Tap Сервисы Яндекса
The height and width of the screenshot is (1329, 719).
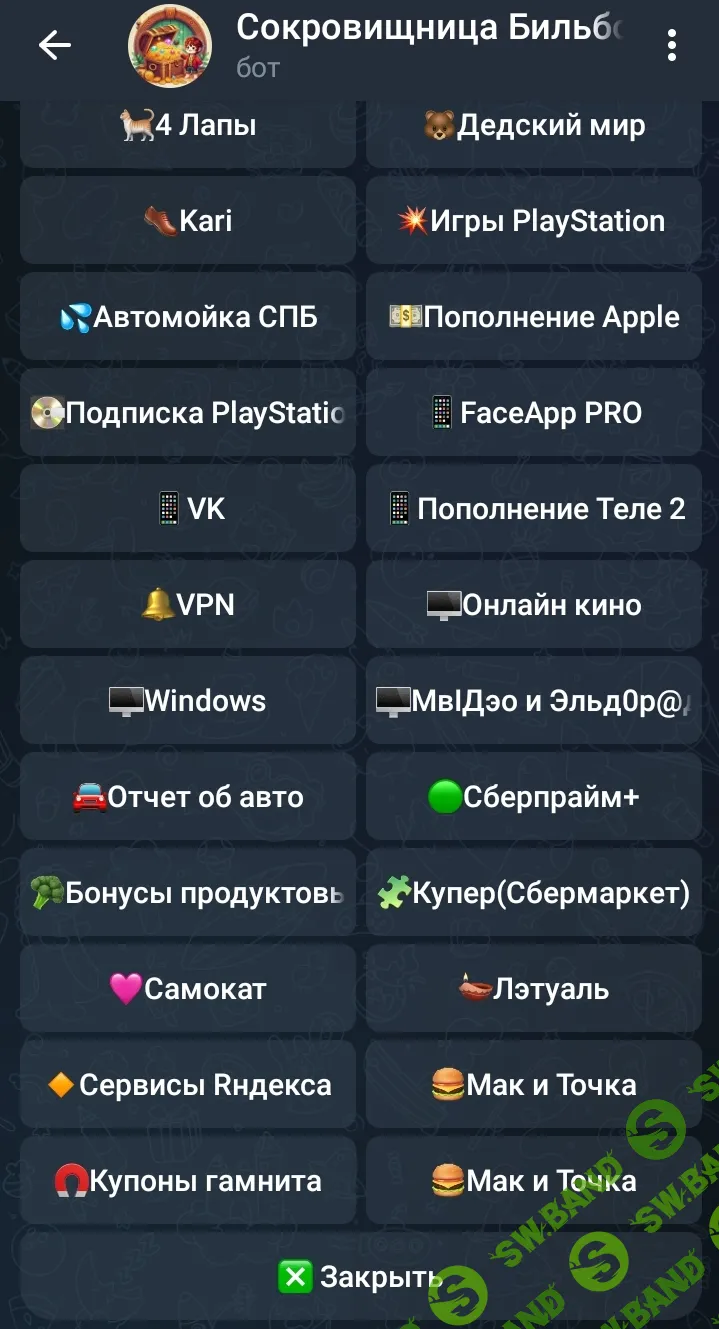[188, 1085]
